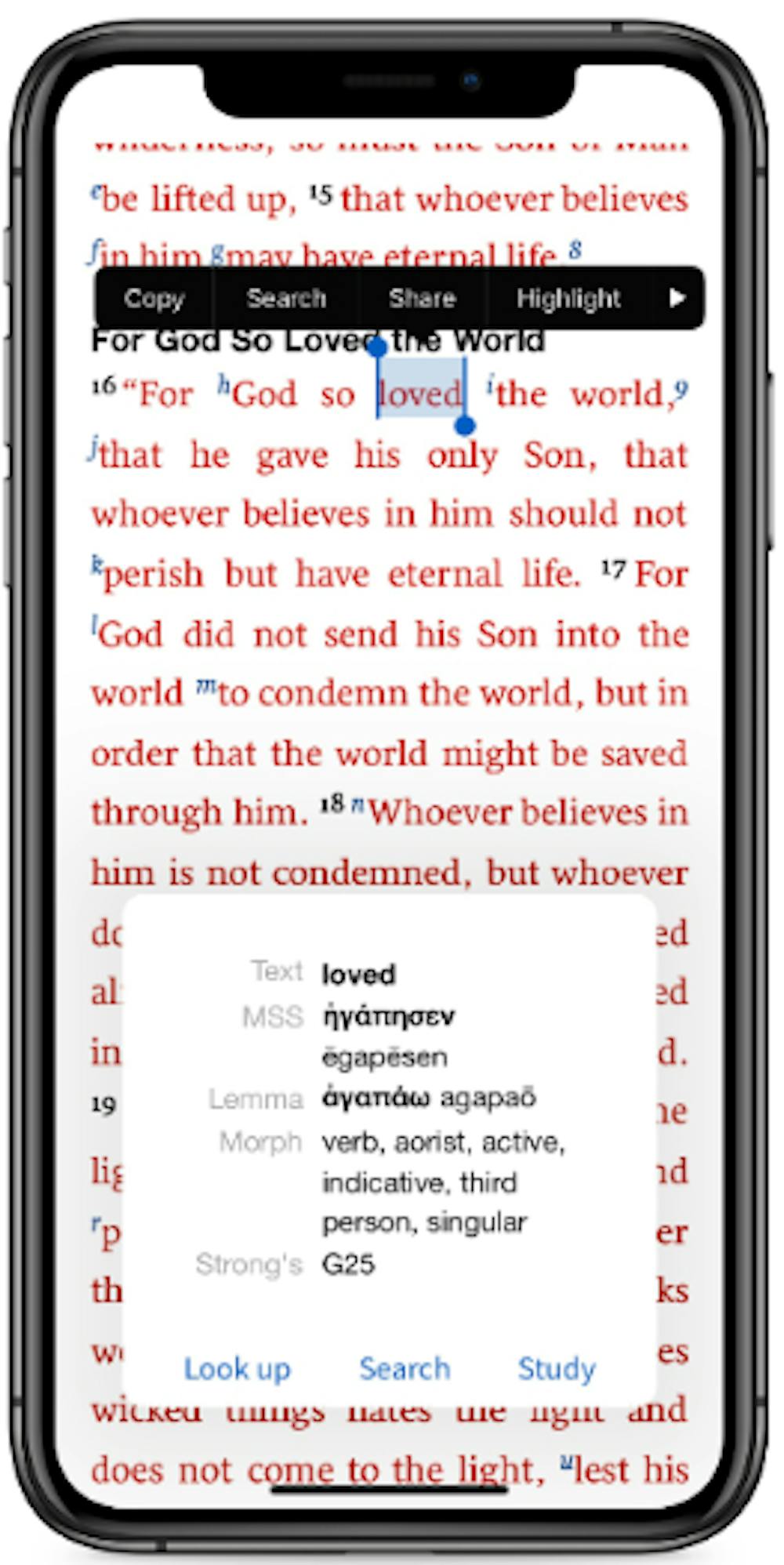The height and width of the screenshot is (1565, 784).
Task: Tap Look up in the word popup
Action: (237, 1369)
